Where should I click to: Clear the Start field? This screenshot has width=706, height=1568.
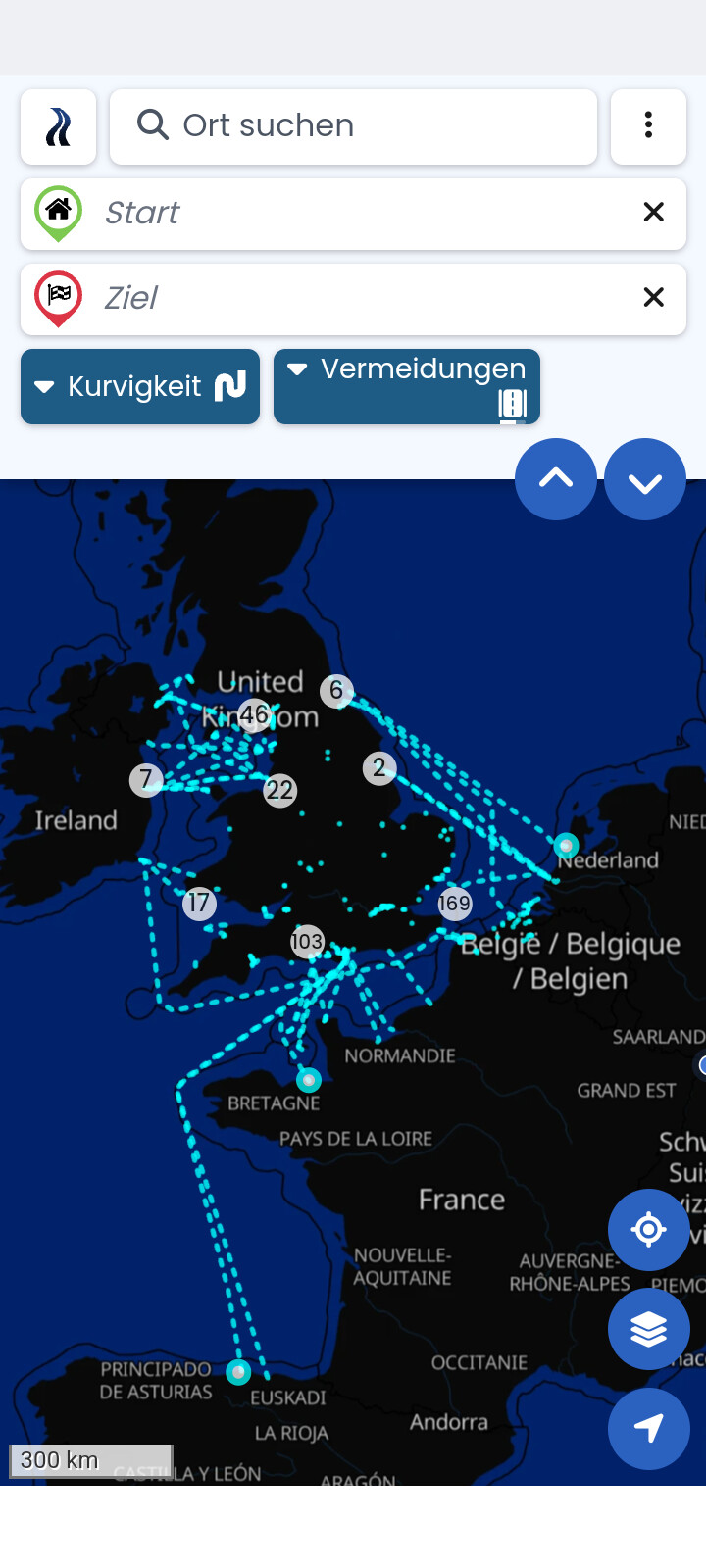pos(653,212)
